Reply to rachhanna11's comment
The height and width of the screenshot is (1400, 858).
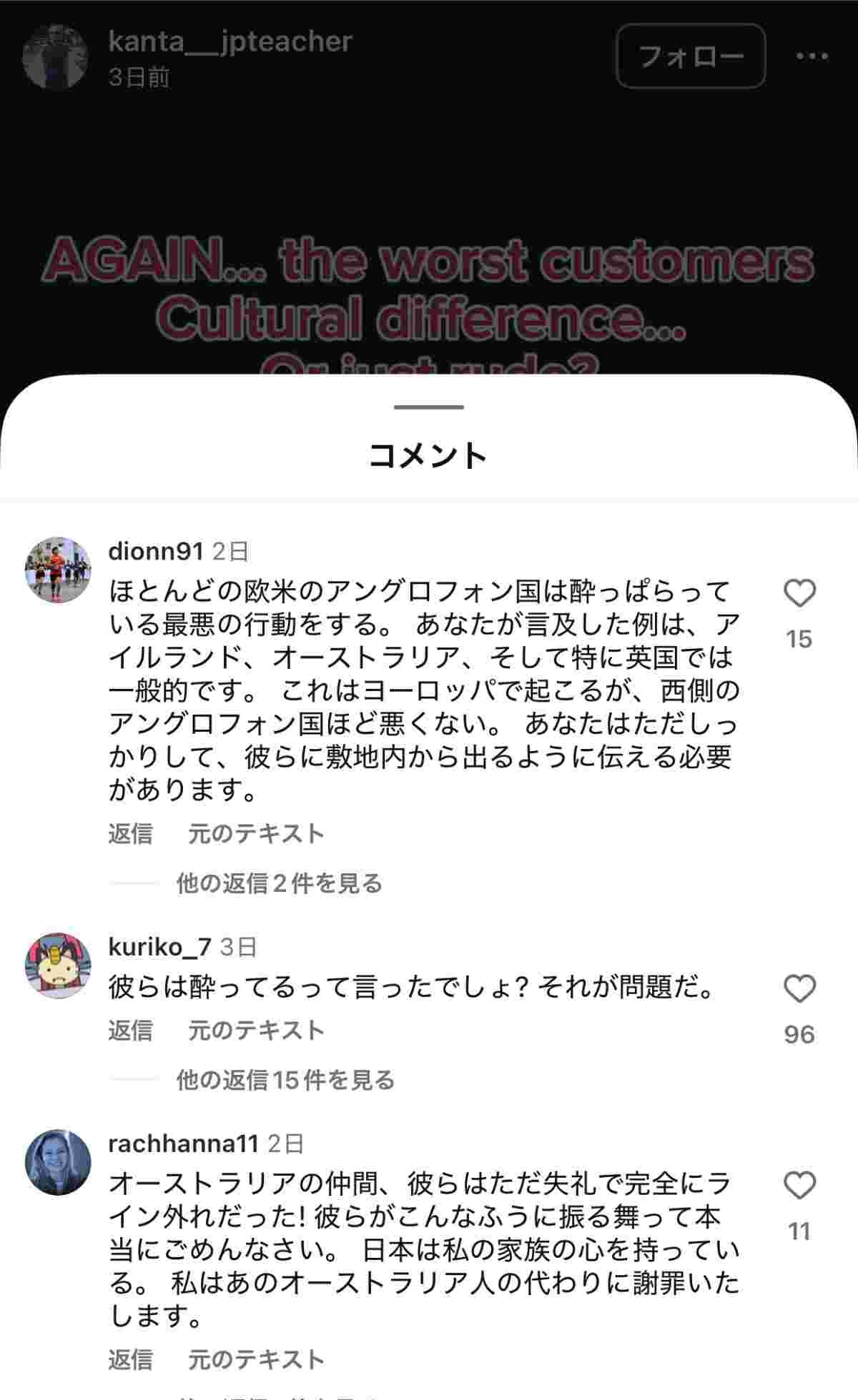coord(130,1359)
